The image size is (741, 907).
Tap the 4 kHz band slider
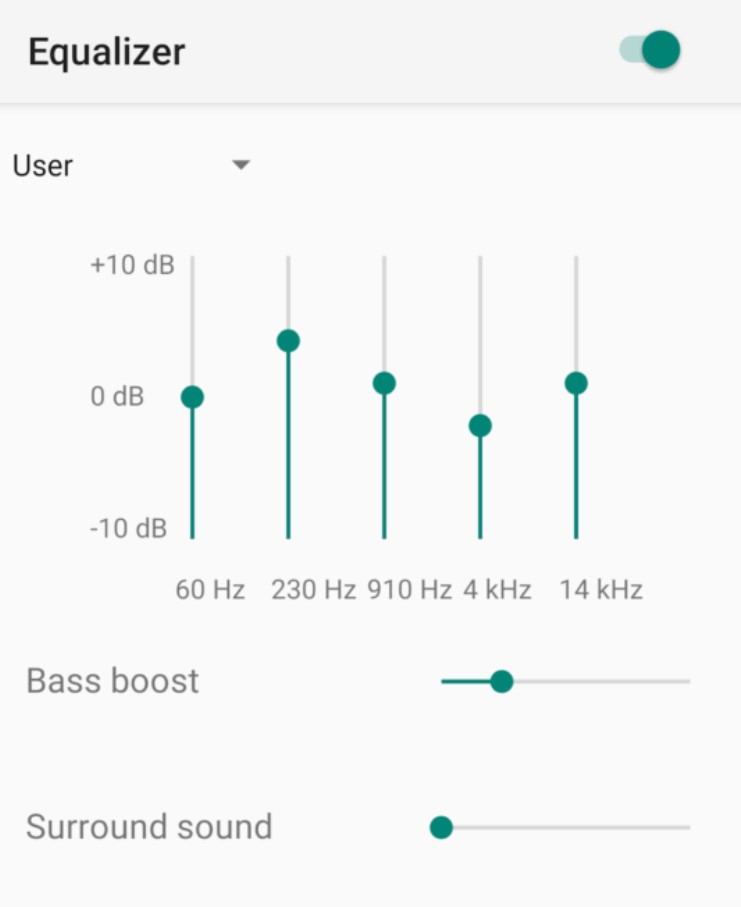coord(480,426)
